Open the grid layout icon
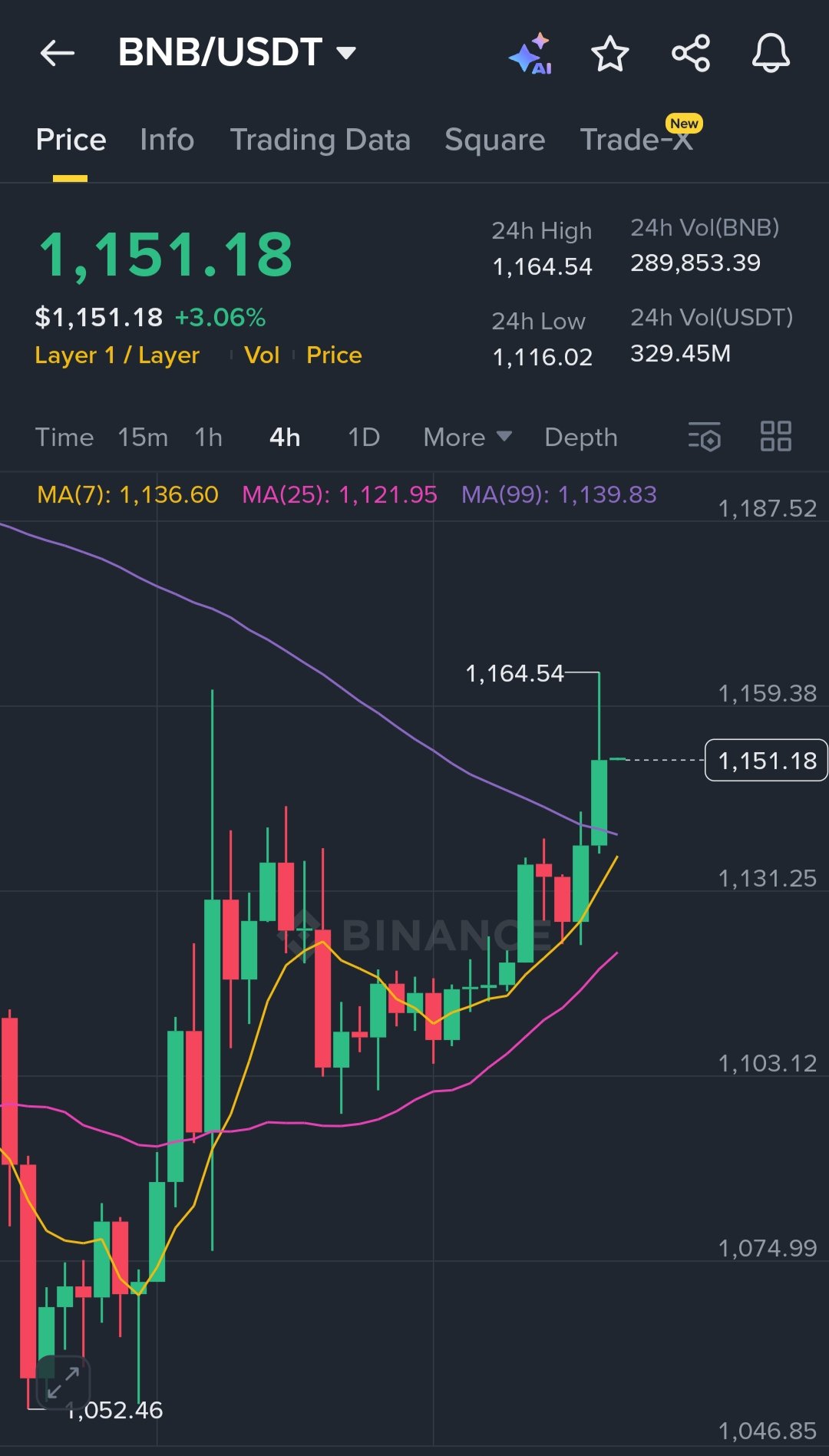 tap(775, 437)
